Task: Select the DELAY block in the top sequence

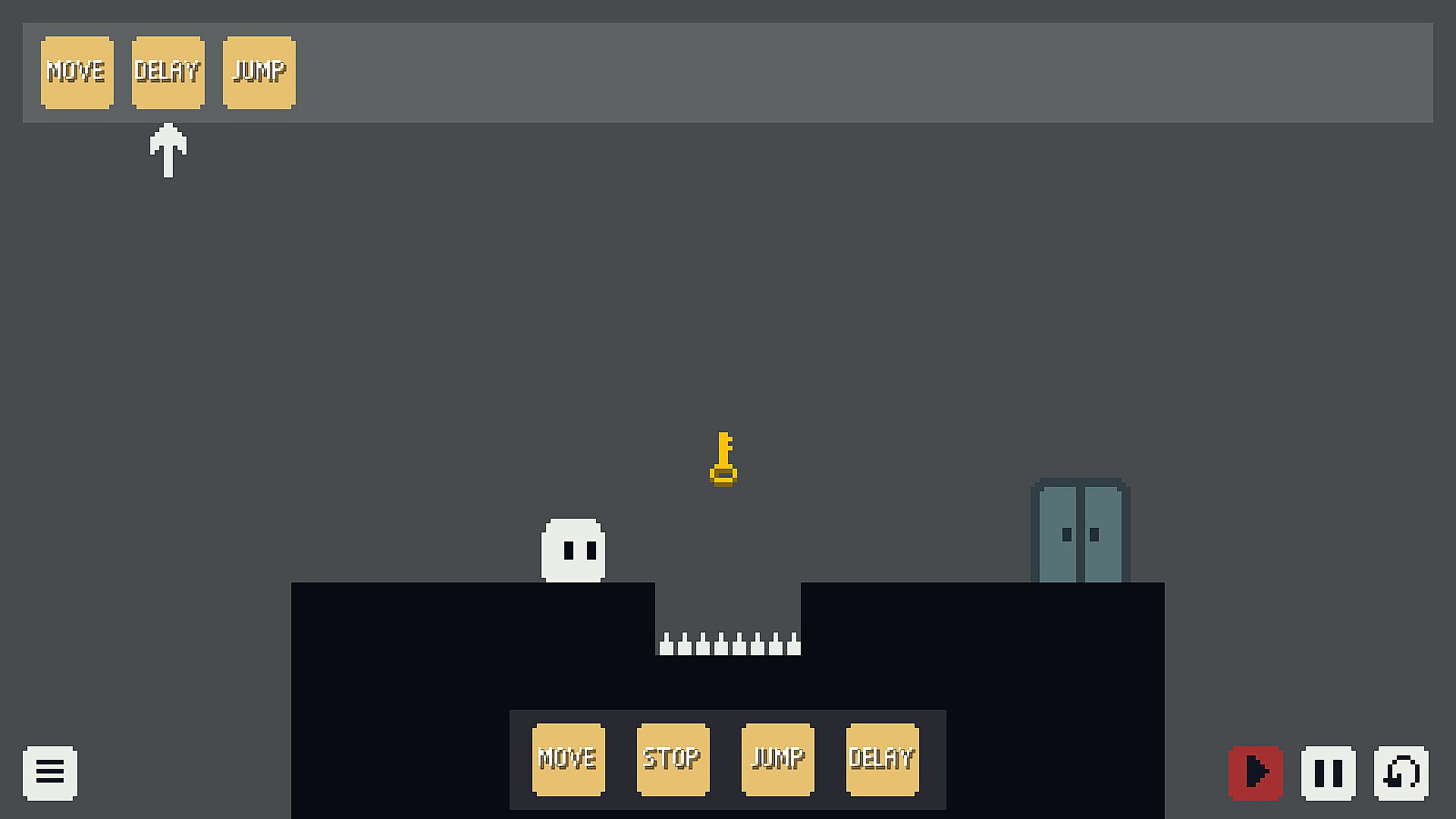Action: click(x=168, y=73)
